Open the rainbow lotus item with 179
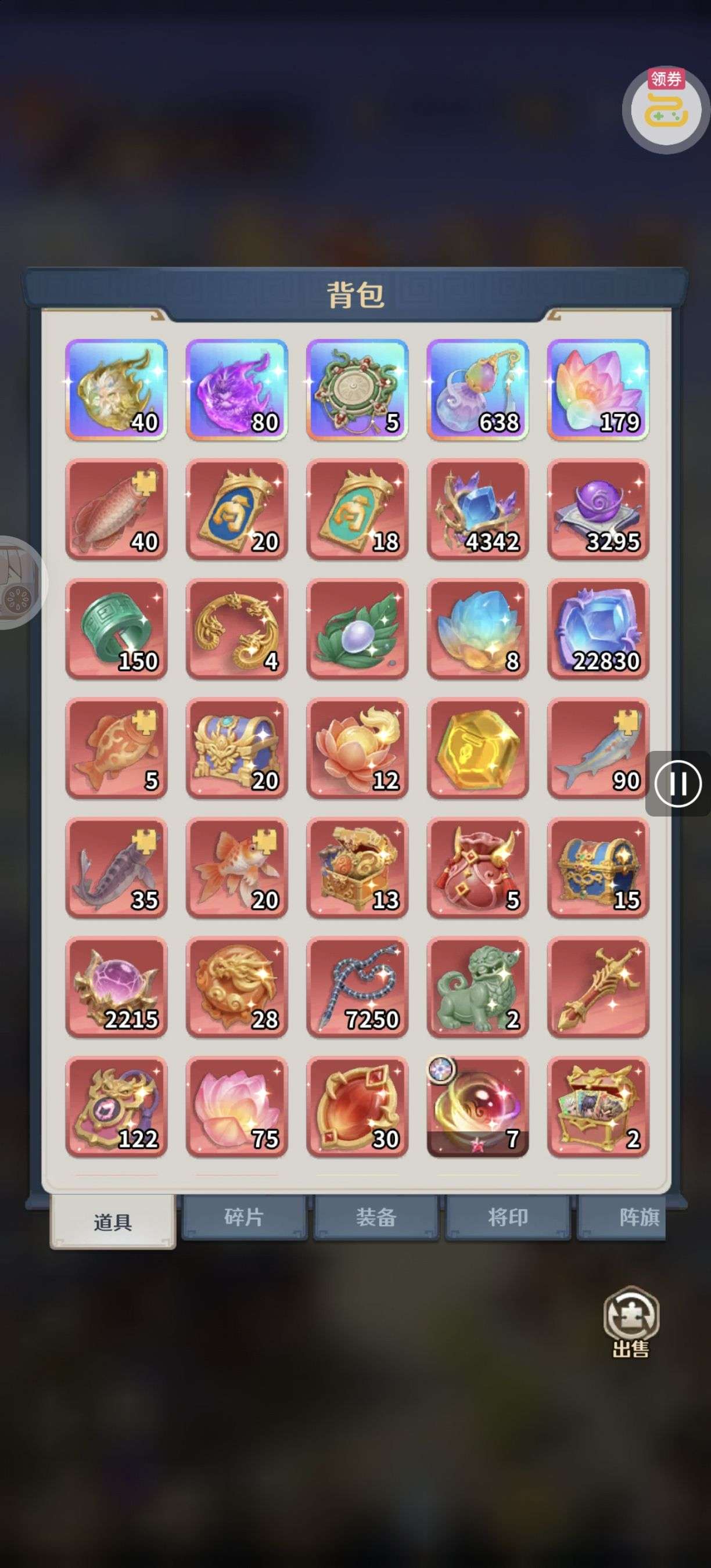The image size is (711, 1568). [x=598, y=390]
